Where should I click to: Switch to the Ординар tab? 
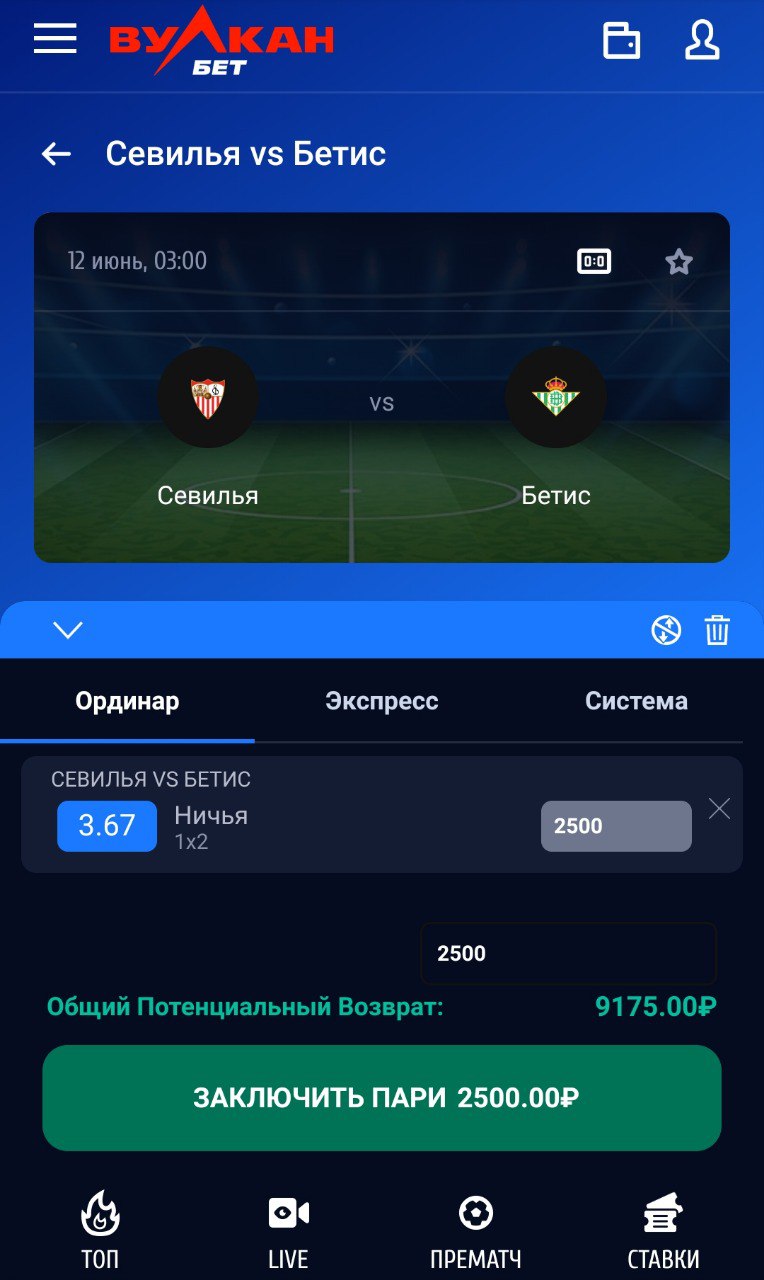click(x=127, y=701)
